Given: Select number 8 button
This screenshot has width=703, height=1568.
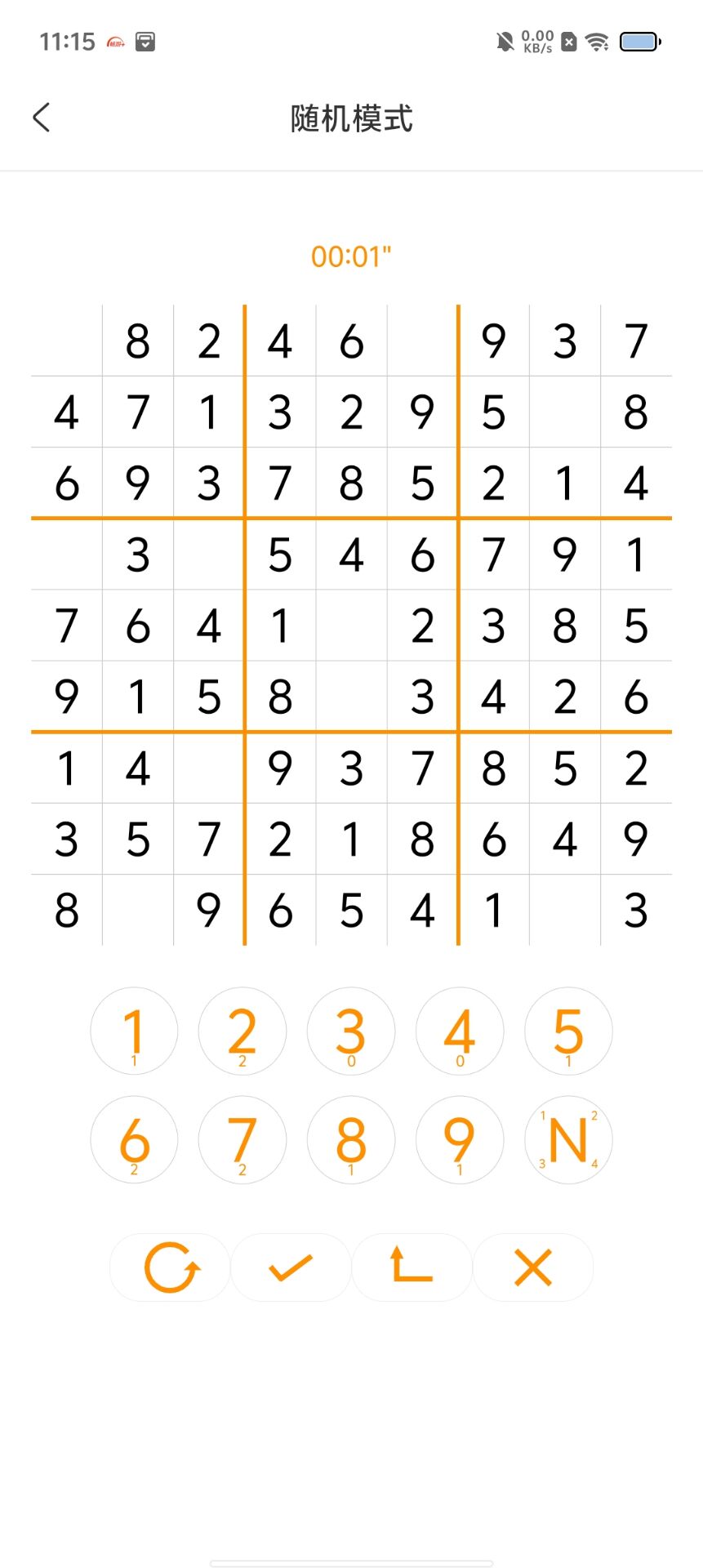Looking at the screenshot, I should [351, 1140].
